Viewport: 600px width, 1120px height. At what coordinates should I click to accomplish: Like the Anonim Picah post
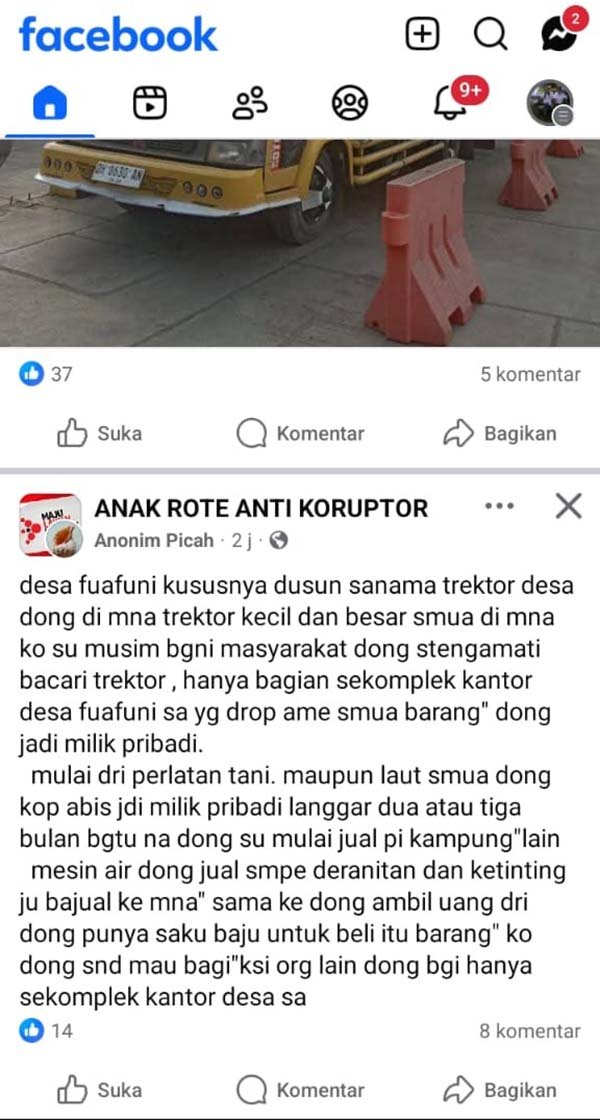(x=99, y=1089)
